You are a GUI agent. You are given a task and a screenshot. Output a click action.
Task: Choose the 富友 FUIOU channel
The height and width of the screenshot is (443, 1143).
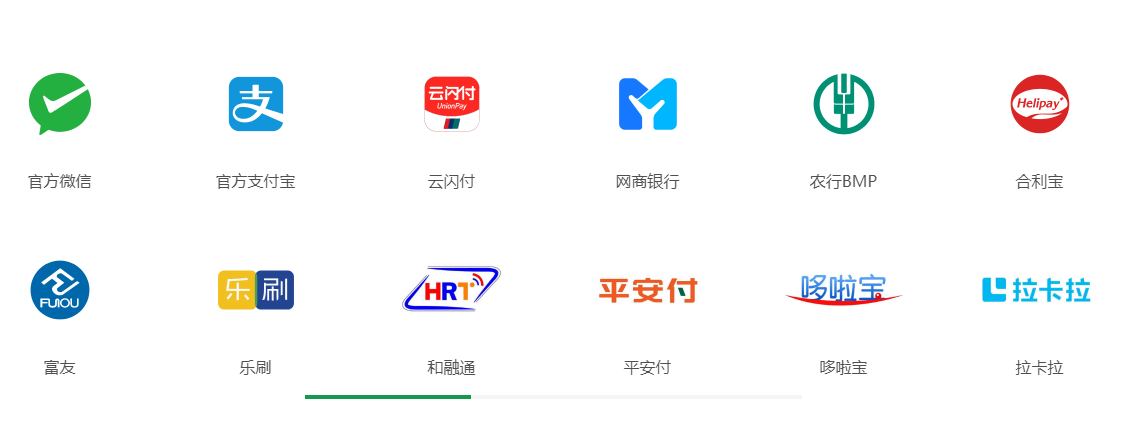[x=60, y=290]
